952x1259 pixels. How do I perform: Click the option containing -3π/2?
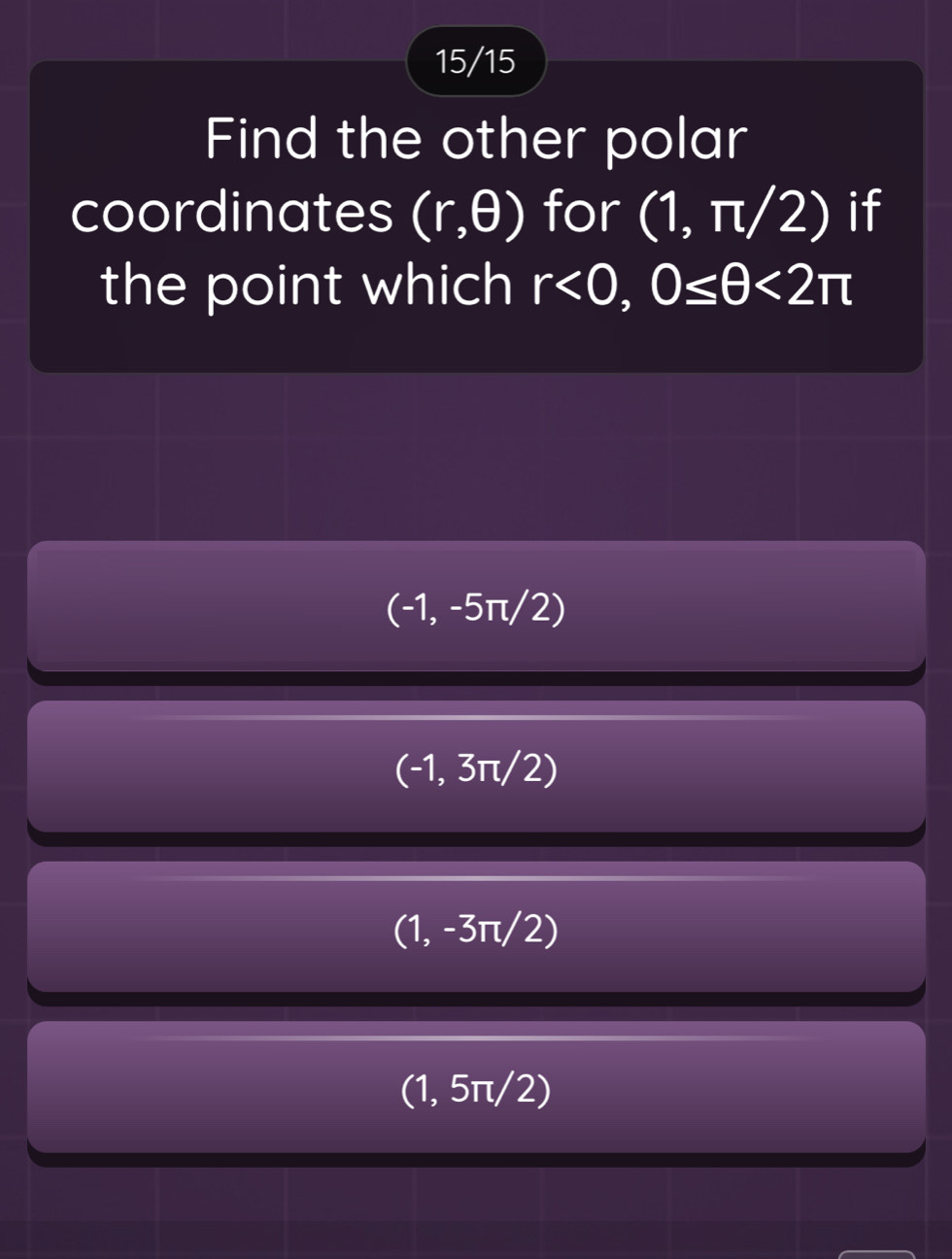(476, 930)
